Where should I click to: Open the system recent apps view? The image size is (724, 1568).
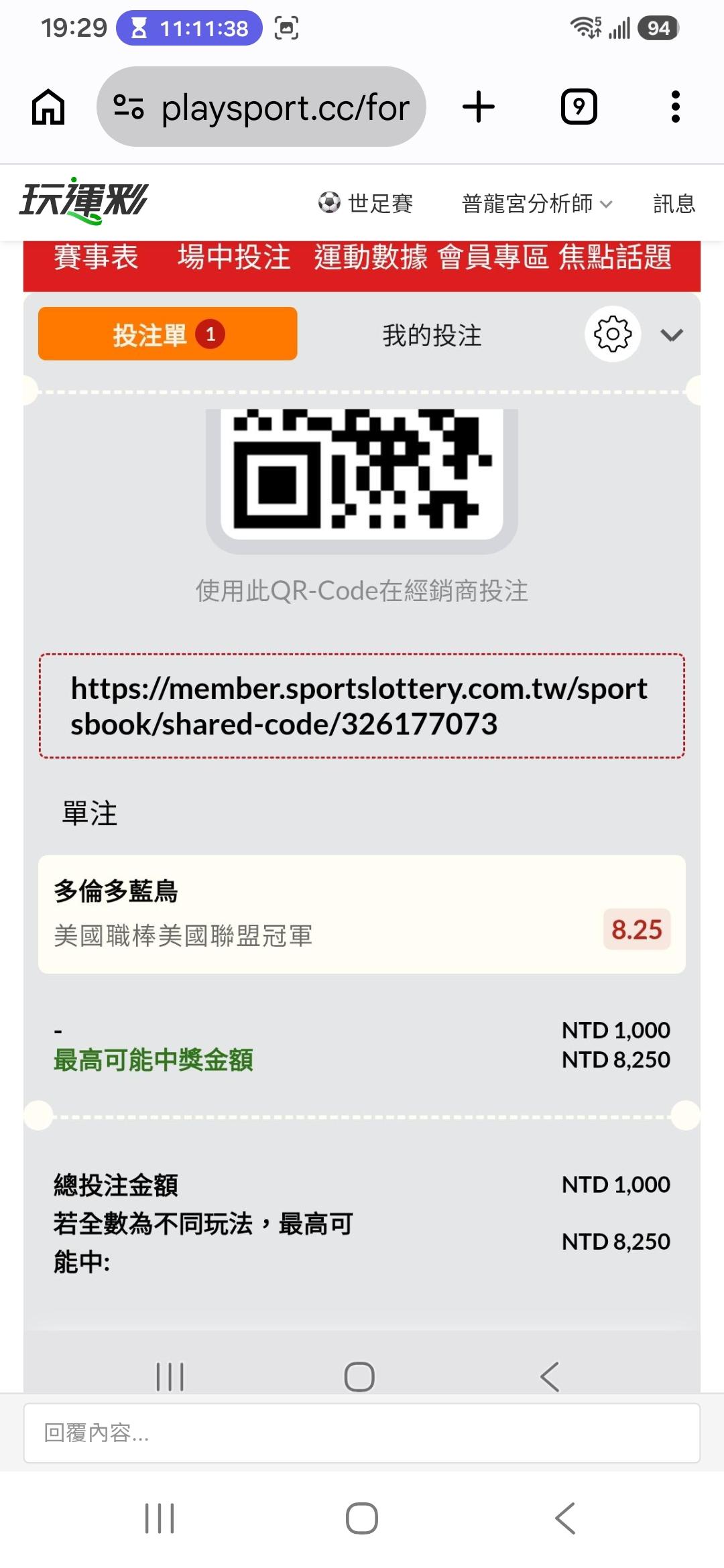click(160, 1518)
